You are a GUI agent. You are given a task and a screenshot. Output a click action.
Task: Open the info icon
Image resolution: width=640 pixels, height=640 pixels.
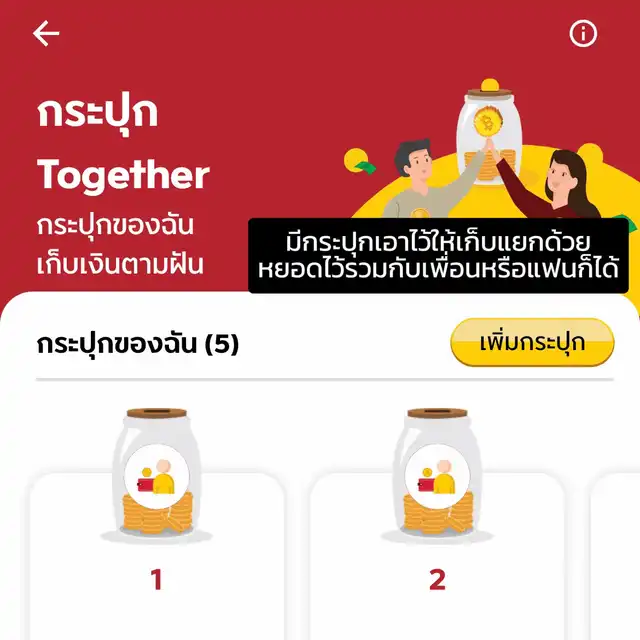583,34
